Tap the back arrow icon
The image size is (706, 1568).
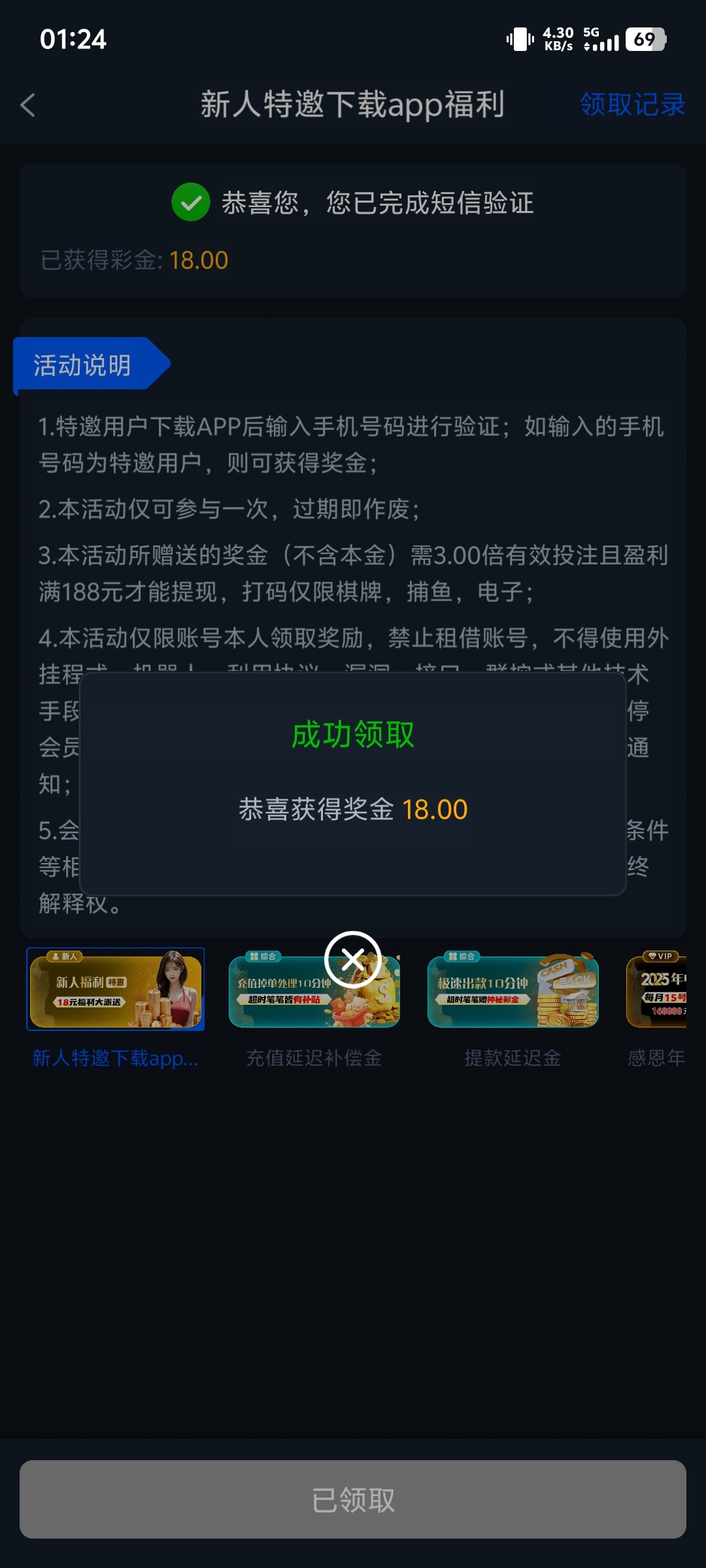pos(27,105)
